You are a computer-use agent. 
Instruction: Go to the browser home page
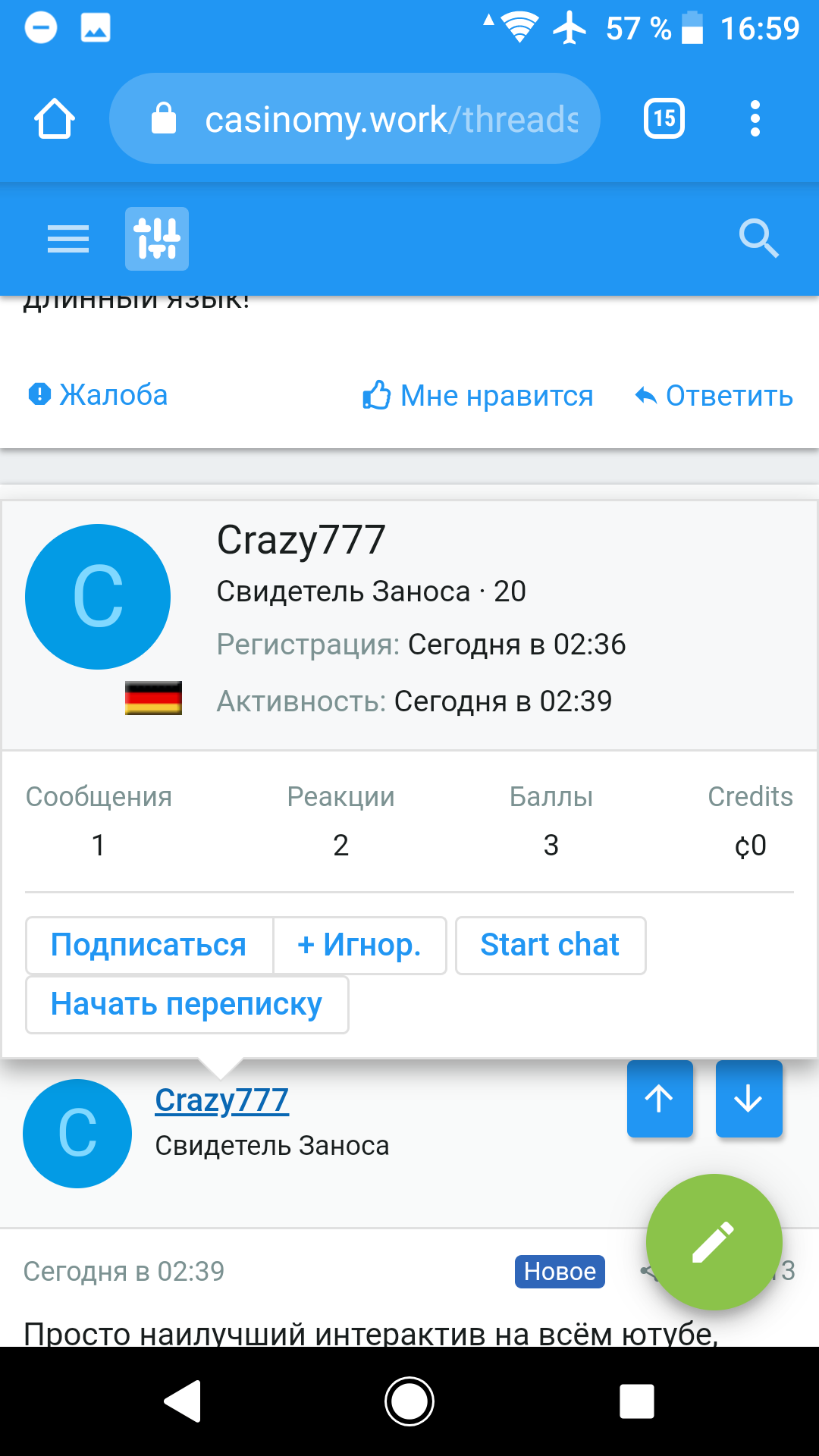(x=55, y=119)
